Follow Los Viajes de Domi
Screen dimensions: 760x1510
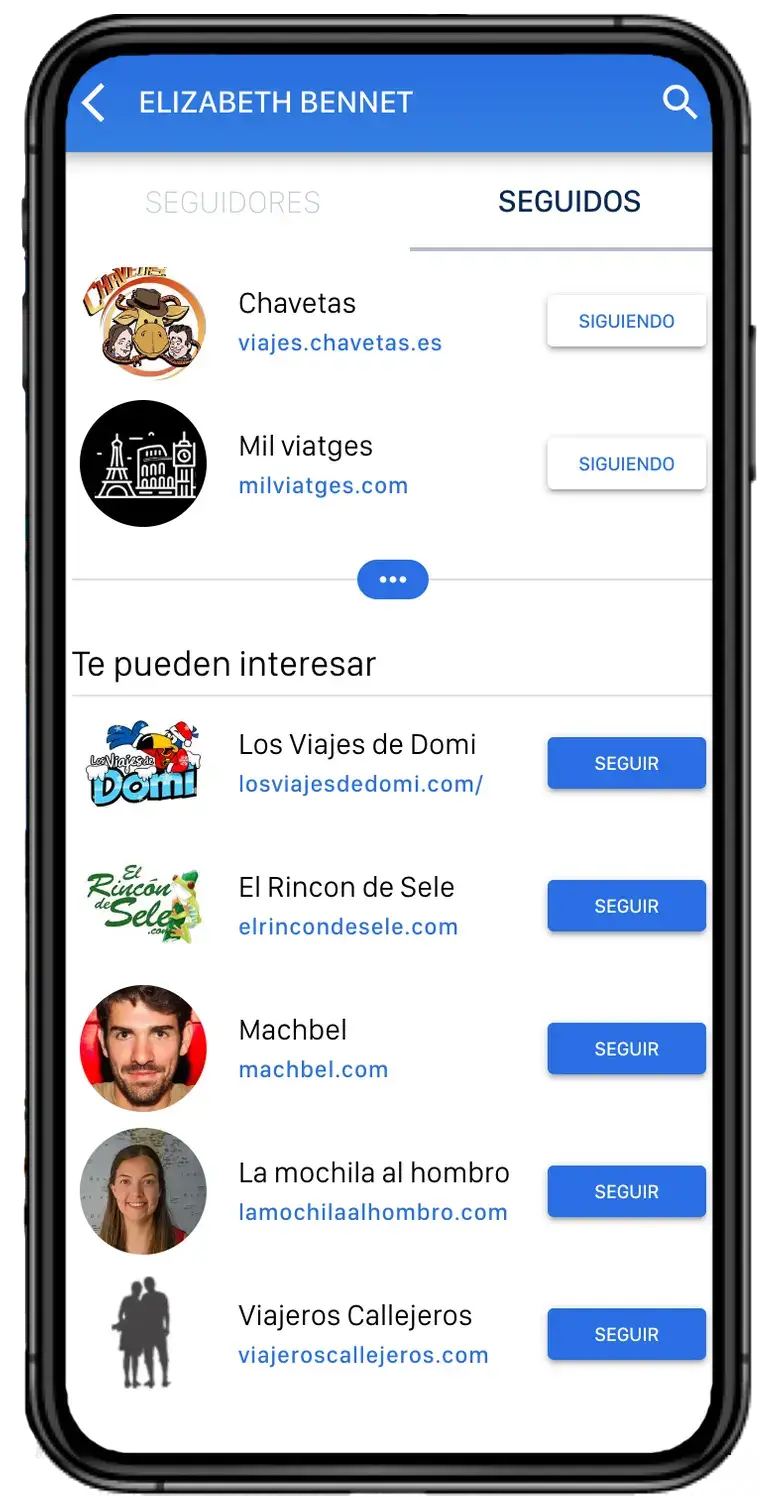click(626, 763)
